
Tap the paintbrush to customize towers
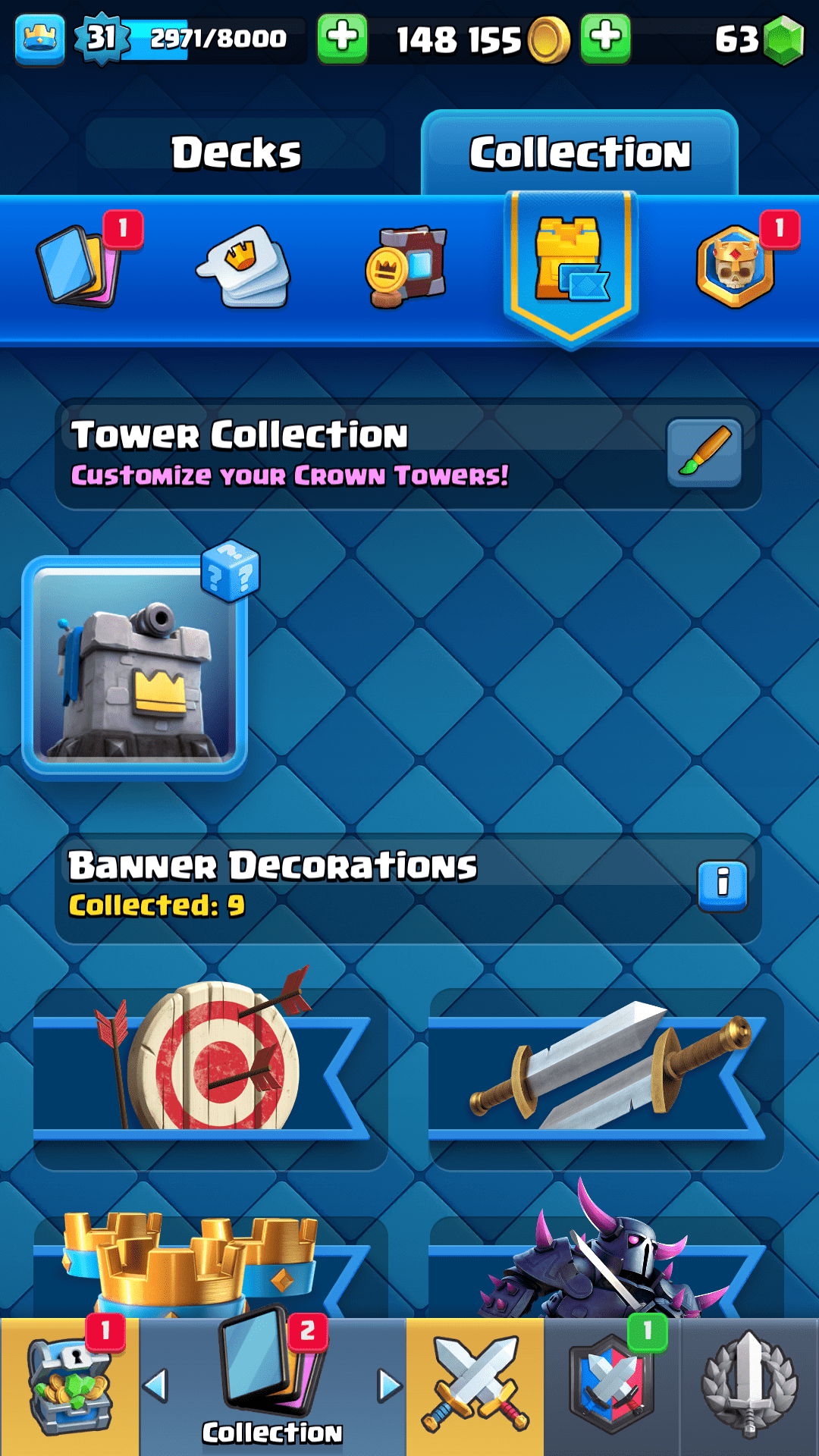pyautogui.click(x=704, y=453)
